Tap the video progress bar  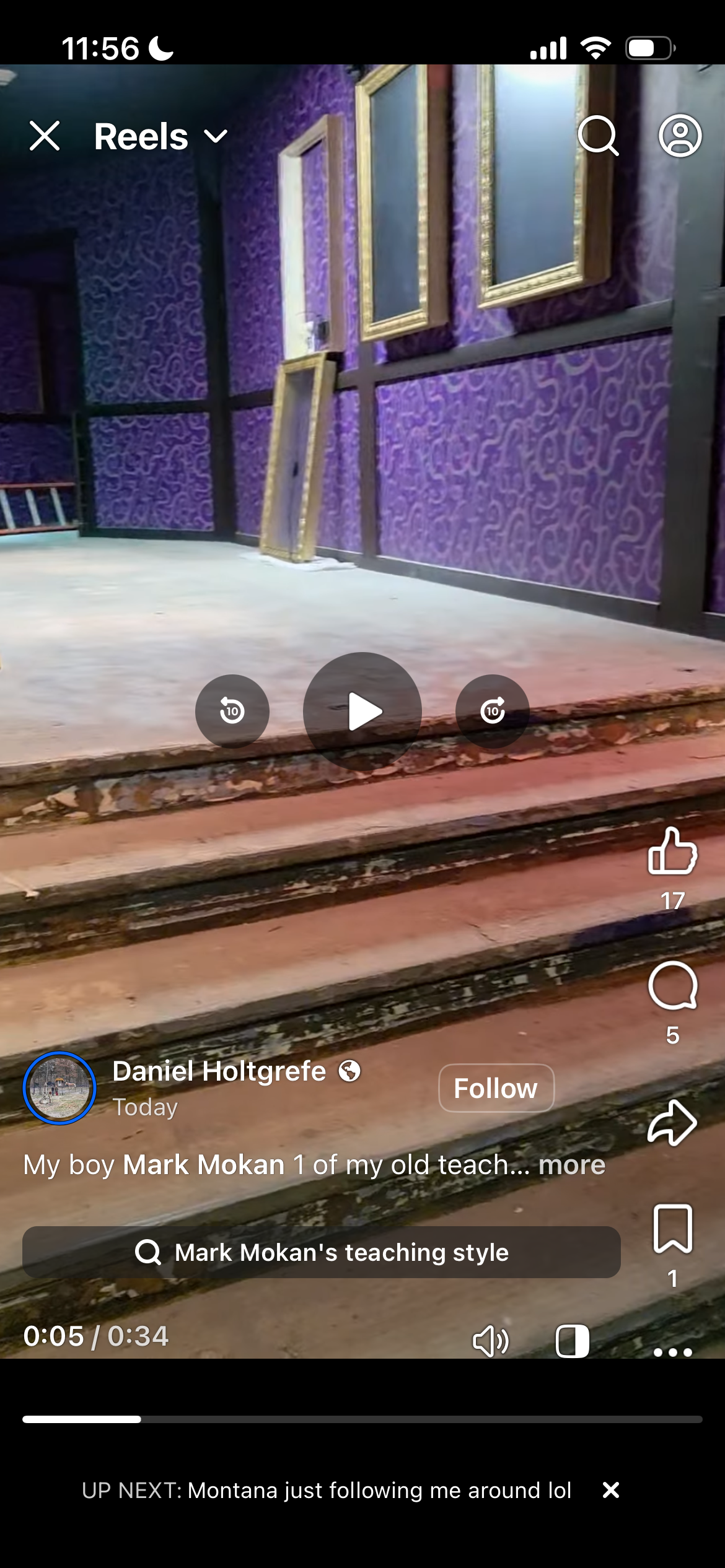[x=362, y=1419]
